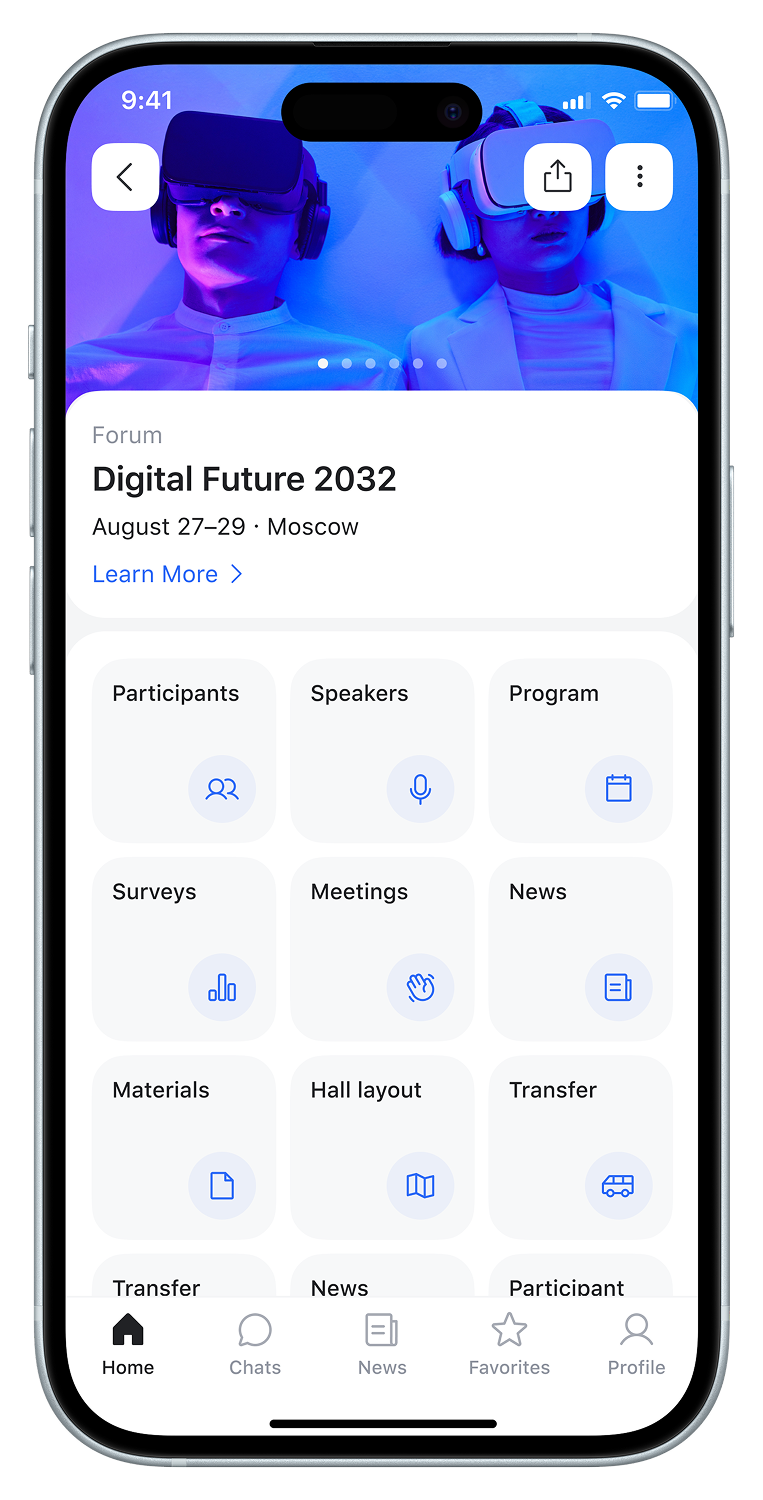Open the Meetings tile

click(x=382, y=948)
